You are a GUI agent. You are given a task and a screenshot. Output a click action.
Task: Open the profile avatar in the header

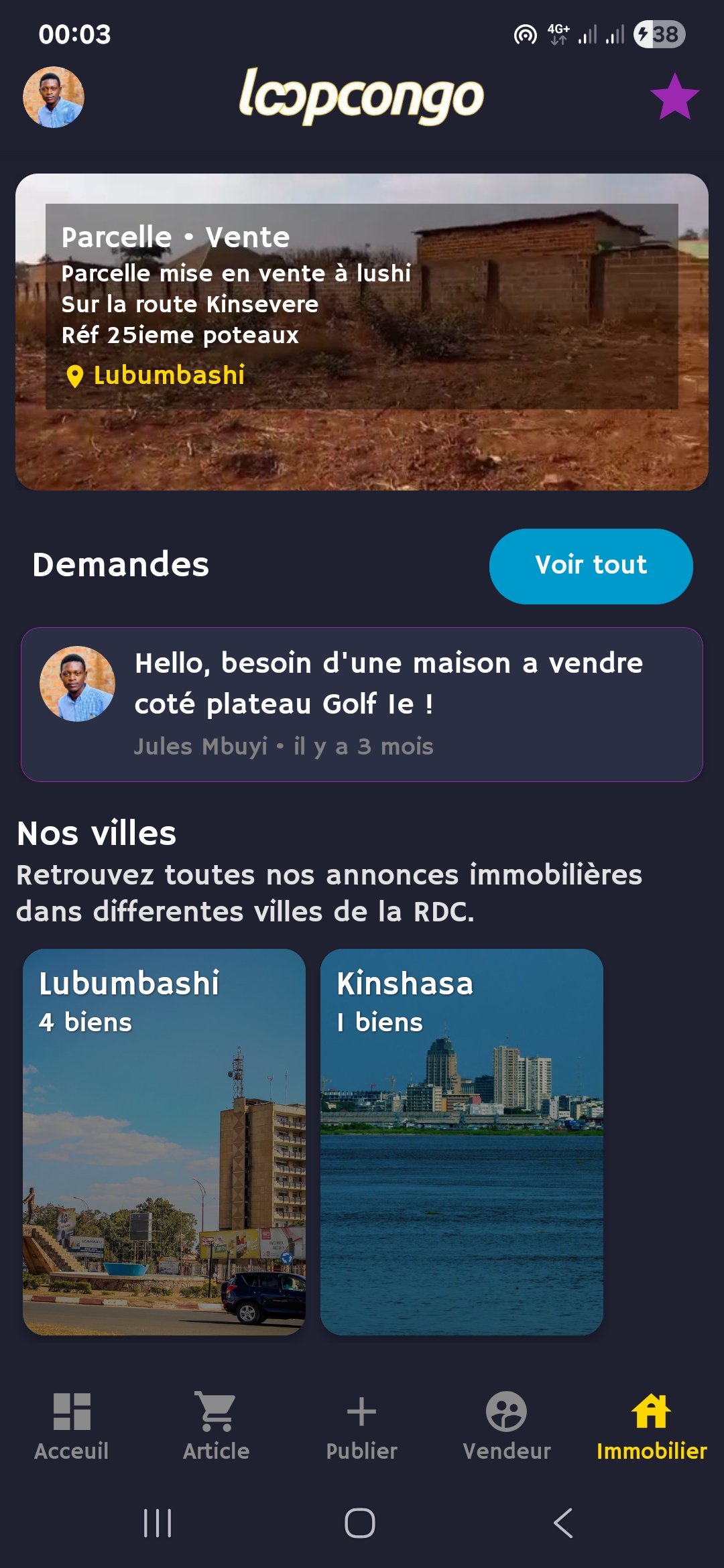pyautogui.click(x=54, y=97)
